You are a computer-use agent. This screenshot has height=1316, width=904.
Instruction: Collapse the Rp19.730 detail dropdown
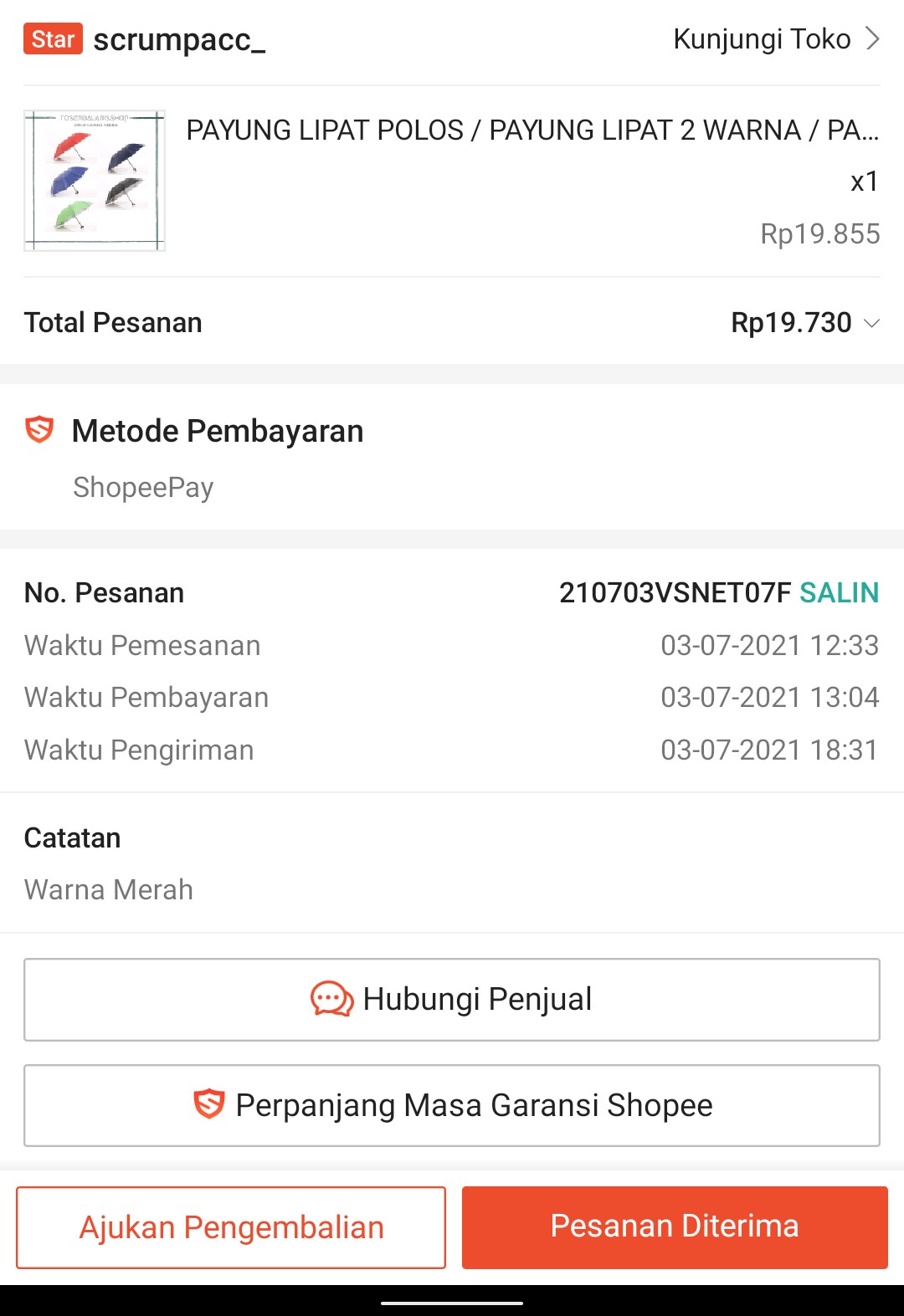(871, 324)
